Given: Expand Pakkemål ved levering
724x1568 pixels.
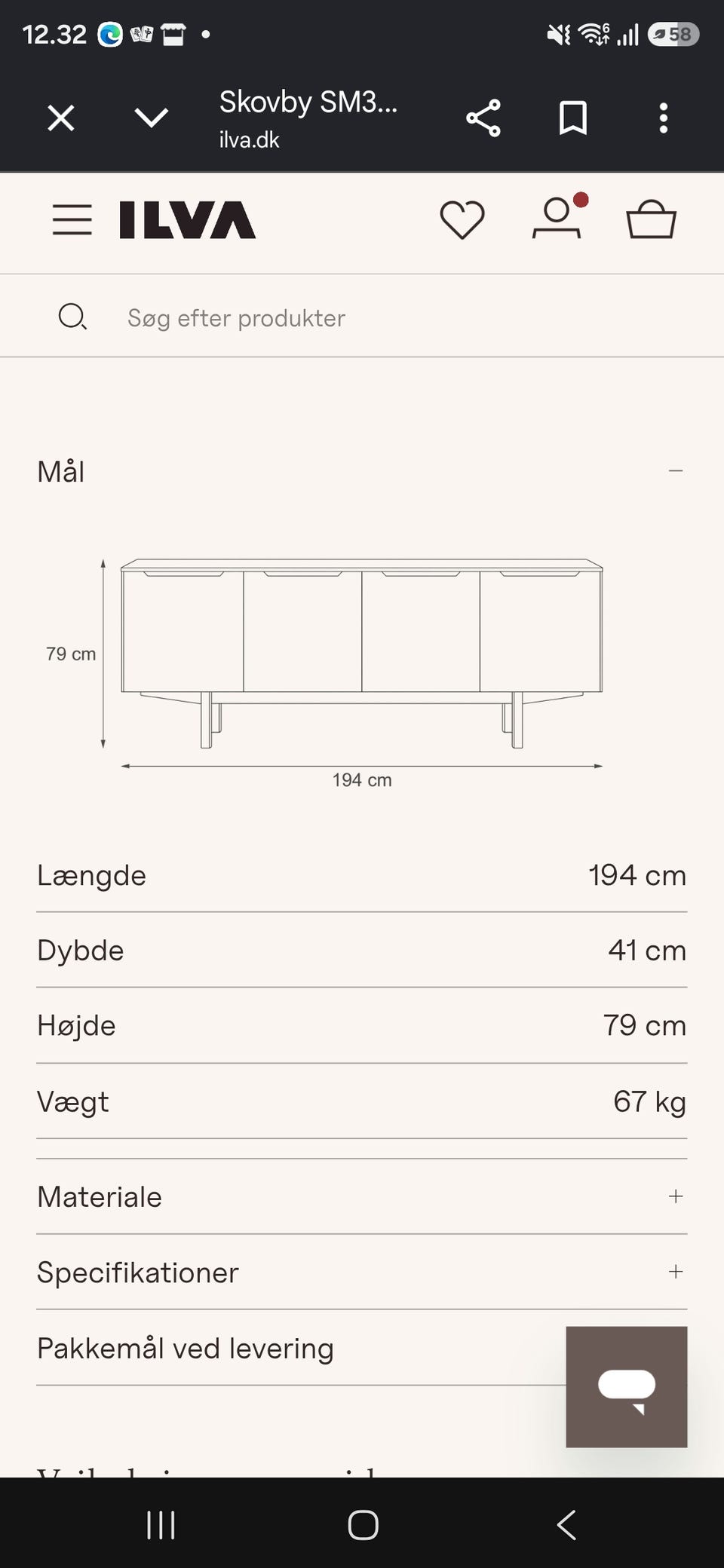Looking at the screenshot, I should tap(302, 1348).
